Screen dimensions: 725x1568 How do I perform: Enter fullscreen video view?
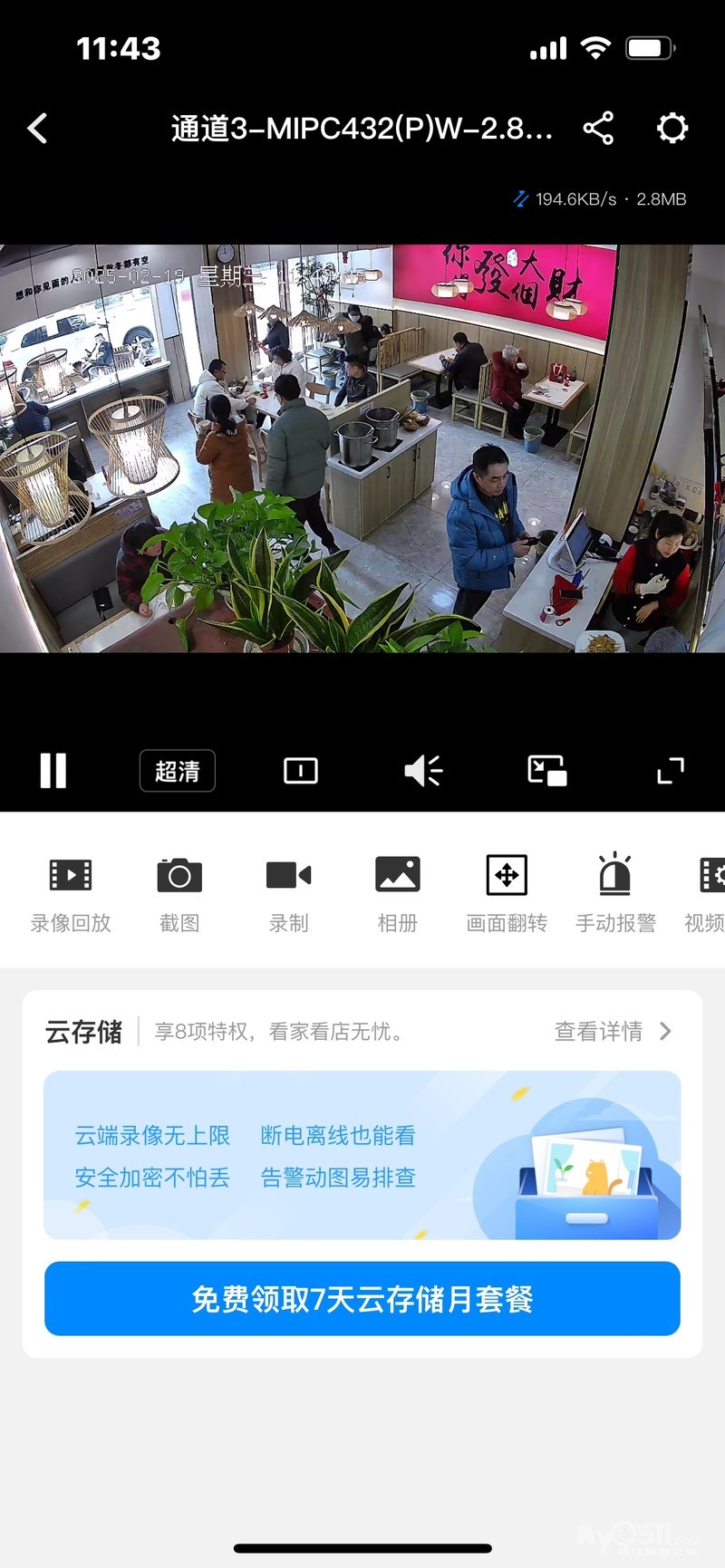pos(671,771)
